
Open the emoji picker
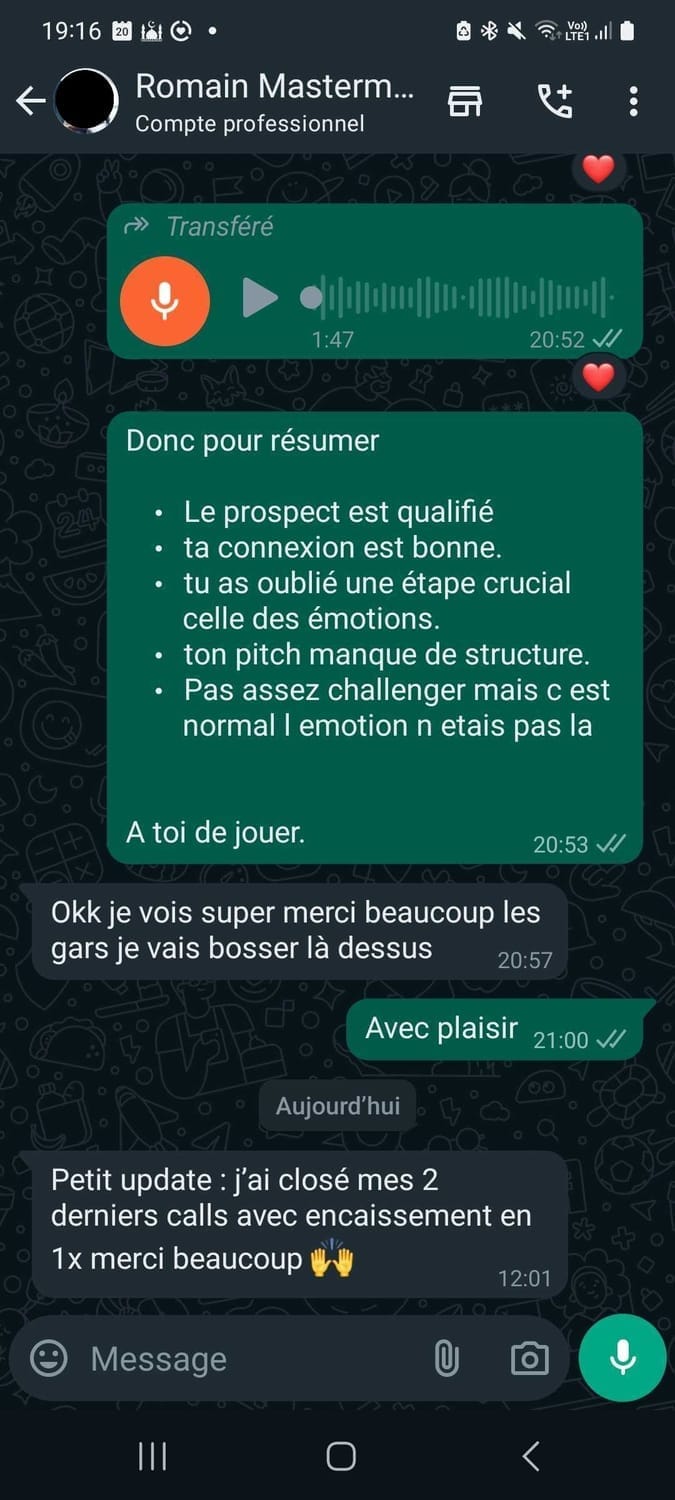[49, 1358]
